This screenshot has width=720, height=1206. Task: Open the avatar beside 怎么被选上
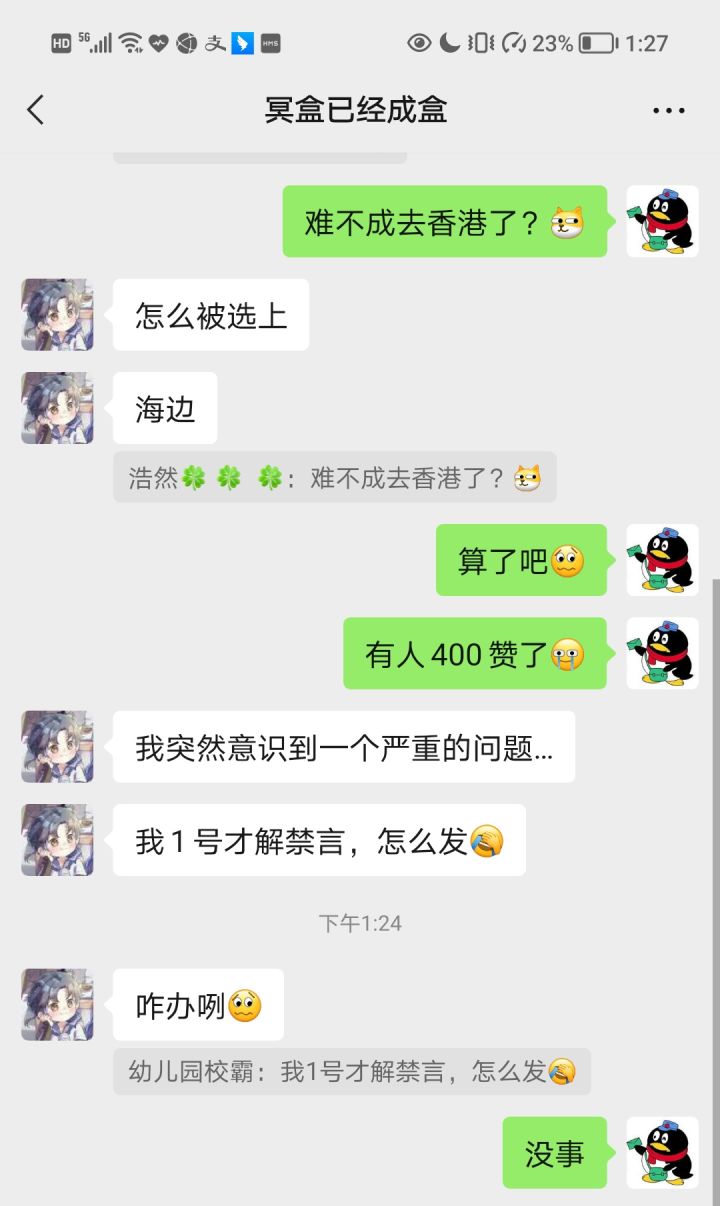[x=58, y=314]
